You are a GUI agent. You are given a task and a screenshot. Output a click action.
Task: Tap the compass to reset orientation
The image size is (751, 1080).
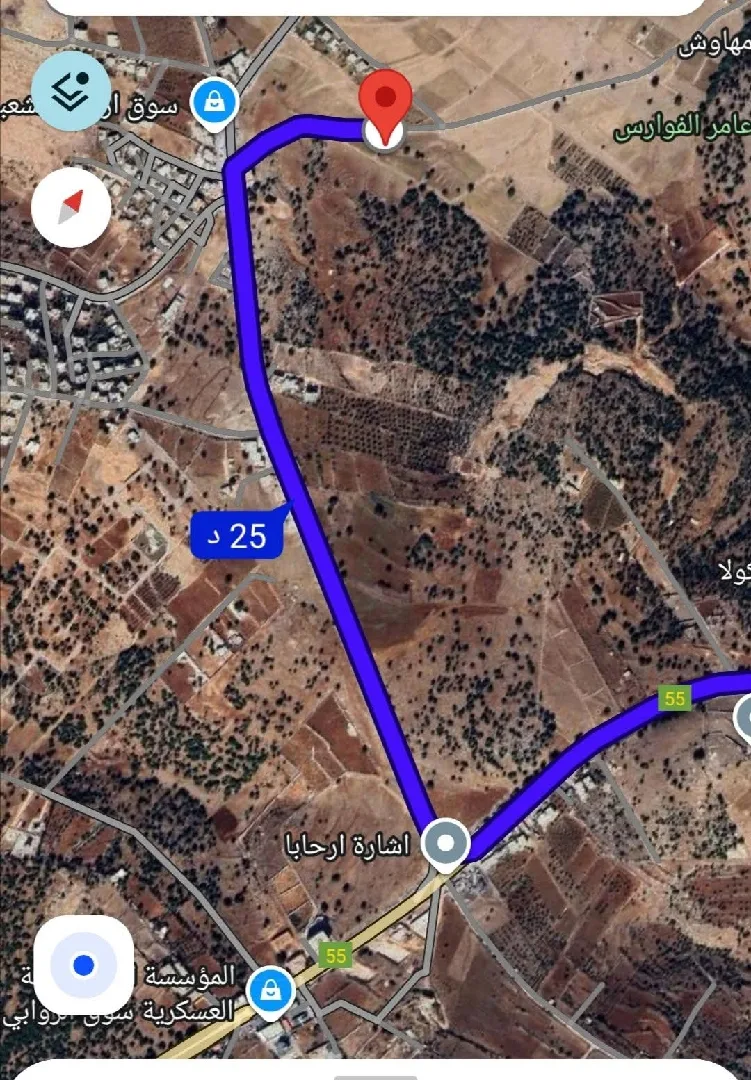(70, 208)
